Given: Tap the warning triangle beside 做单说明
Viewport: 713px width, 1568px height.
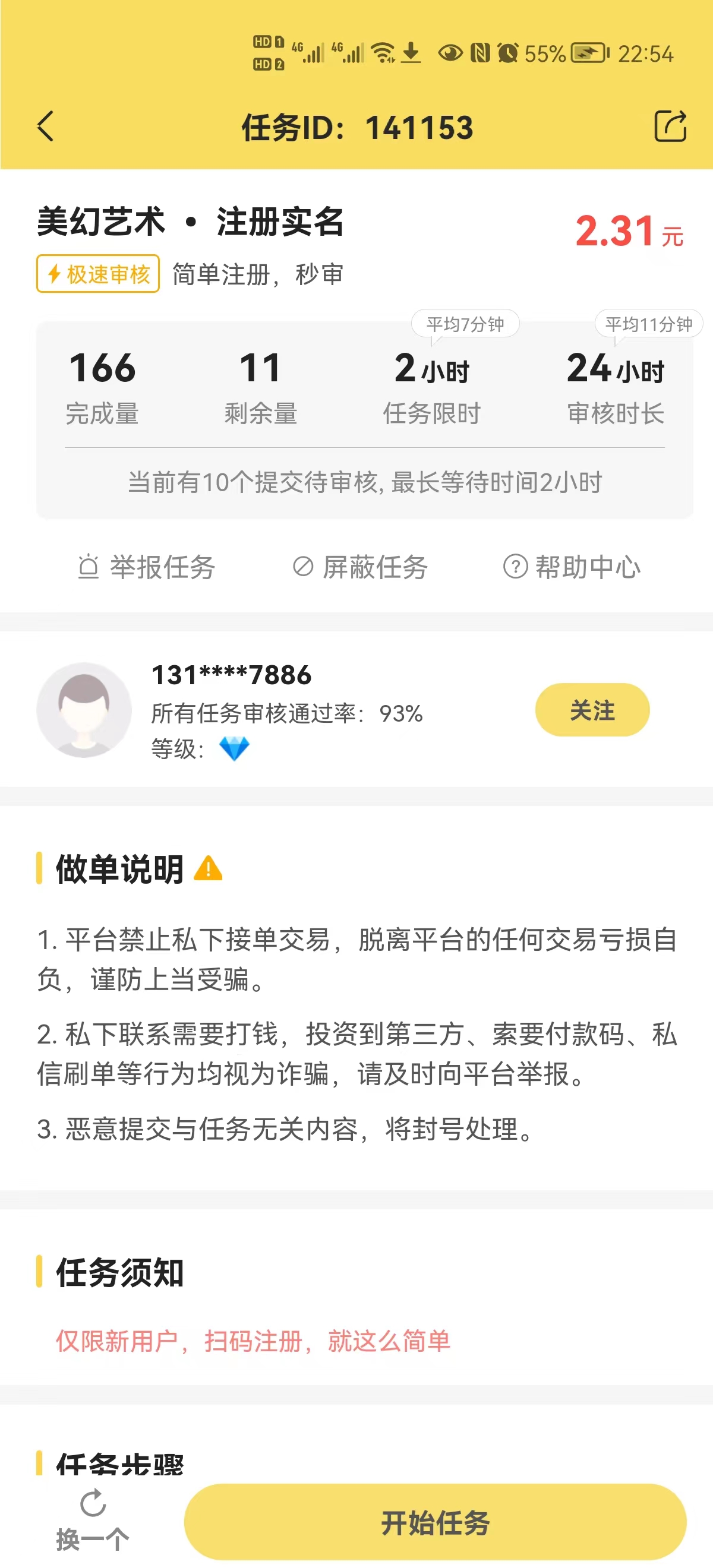Looking at the screenshot, I should (x=209, y=871).
